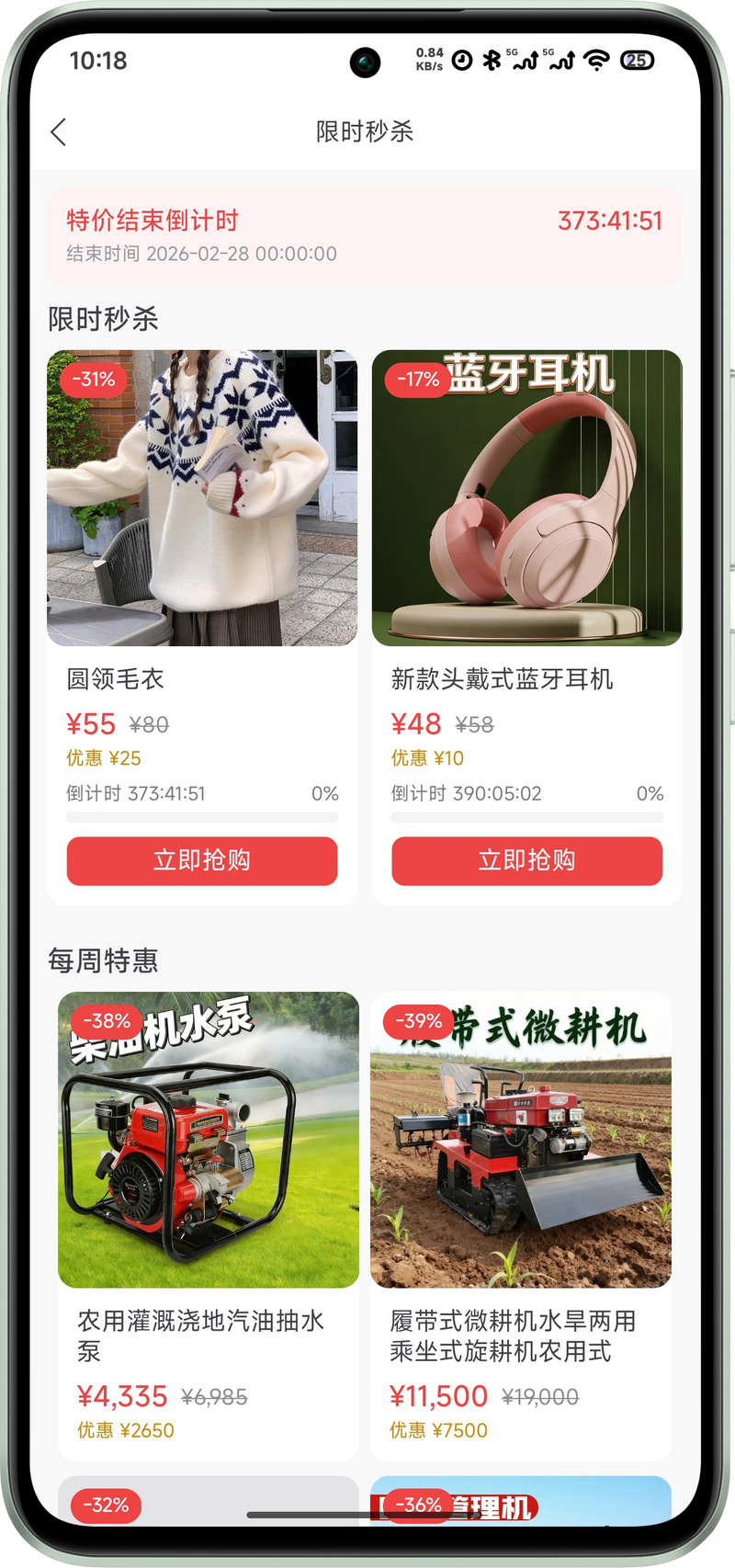Open the 圆领毛衣 sweater product card
Image resolution: width=735 pixels, height=1568 pixels.
point(202,498)
